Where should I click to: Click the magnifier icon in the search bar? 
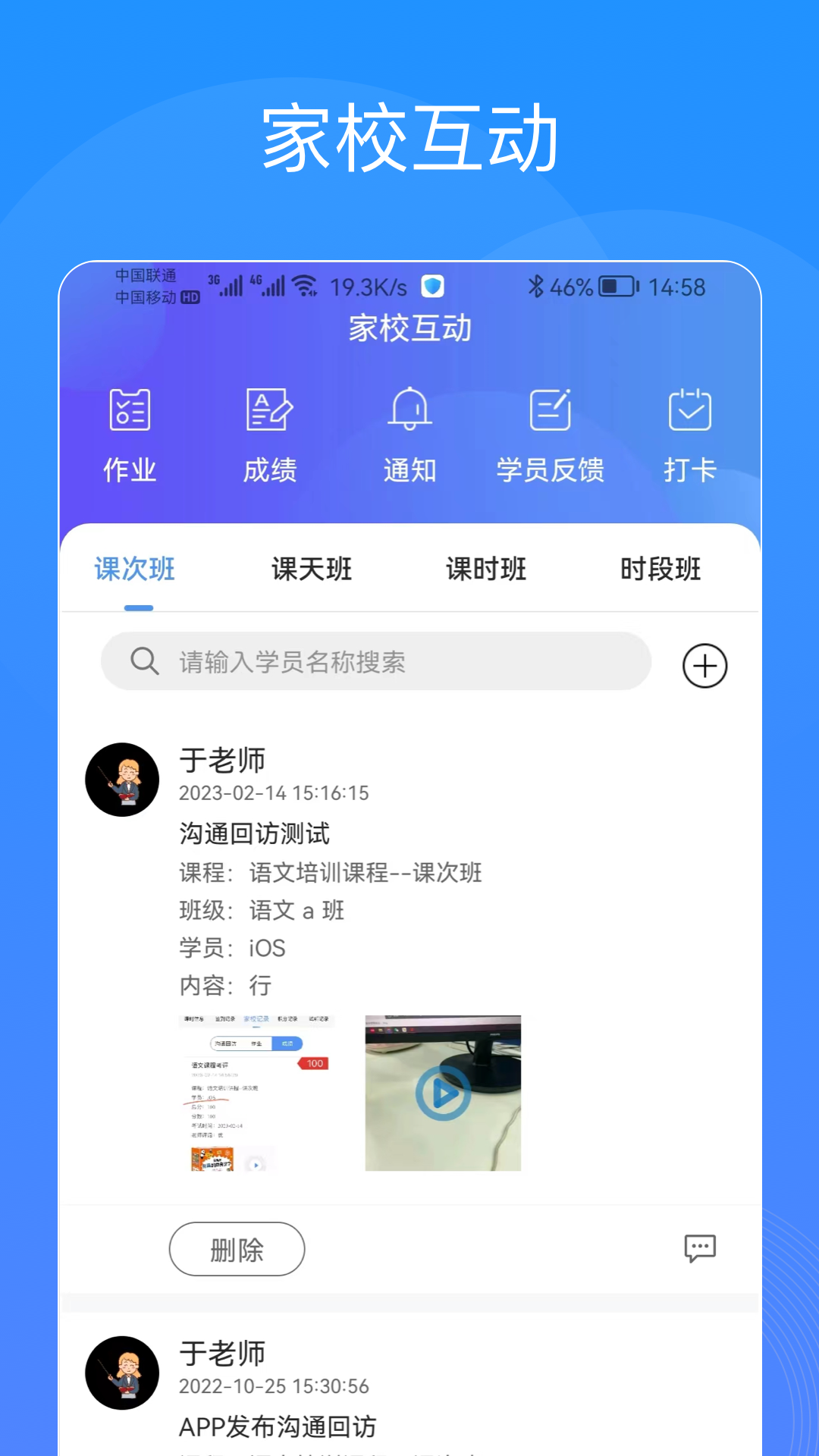(x=145, y=661)
